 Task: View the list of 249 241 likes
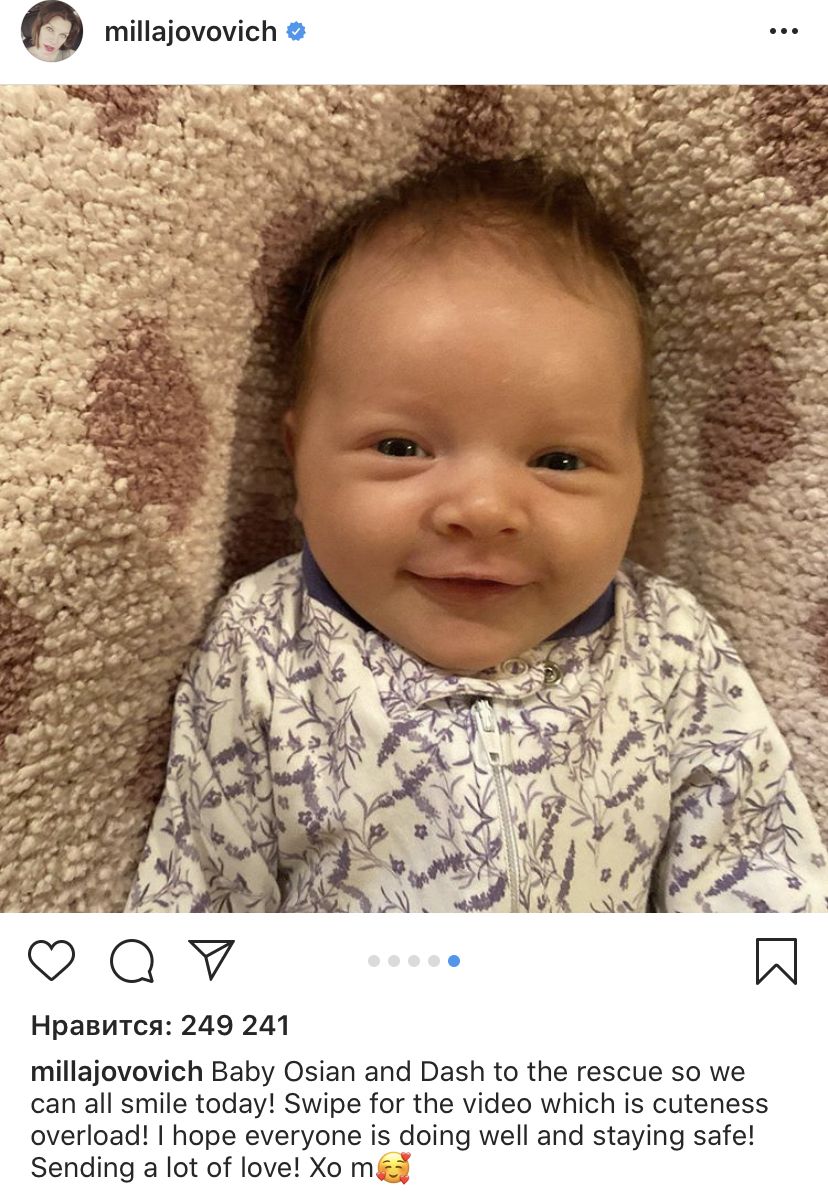(160, 1025)
